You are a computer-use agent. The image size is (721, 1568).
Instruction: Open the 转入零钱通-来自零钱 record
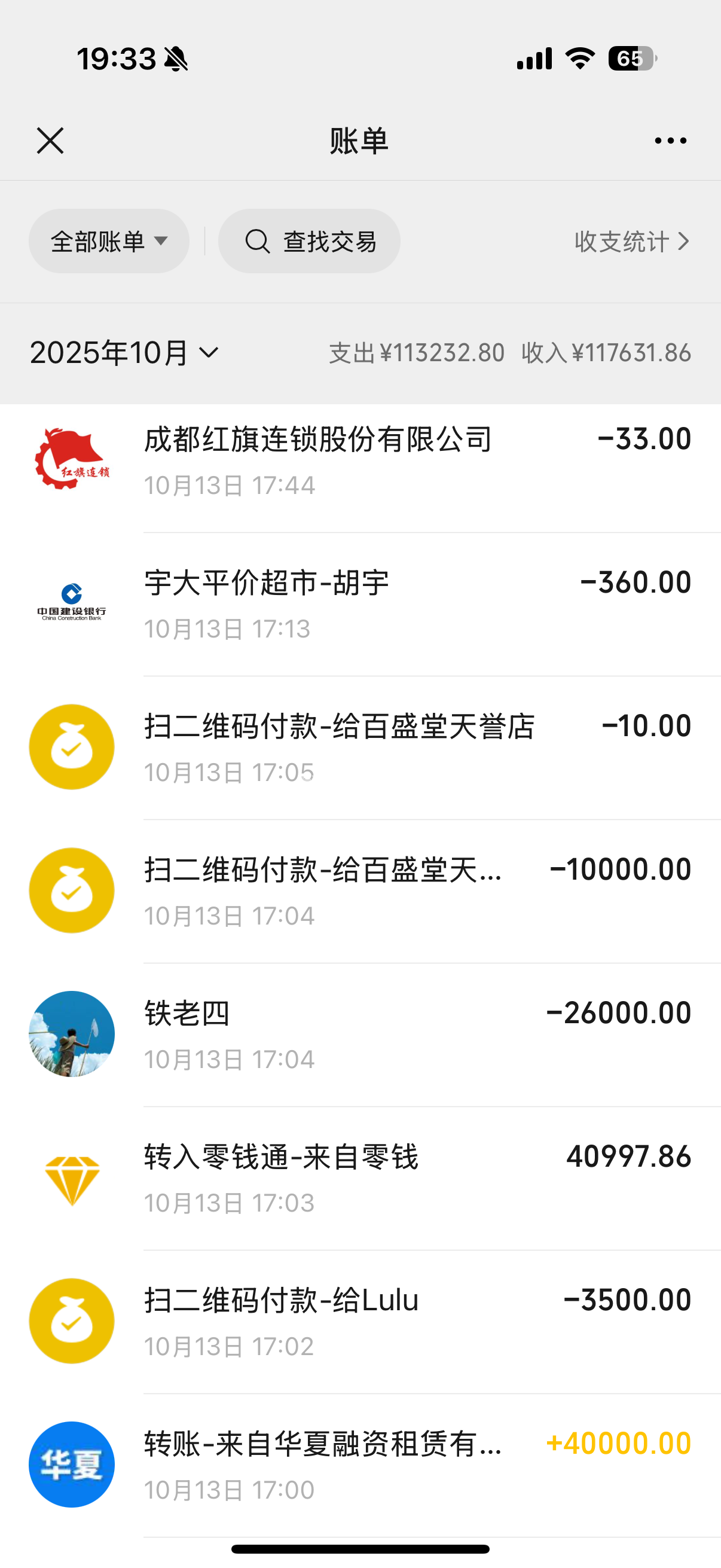tap(365, 1179)
